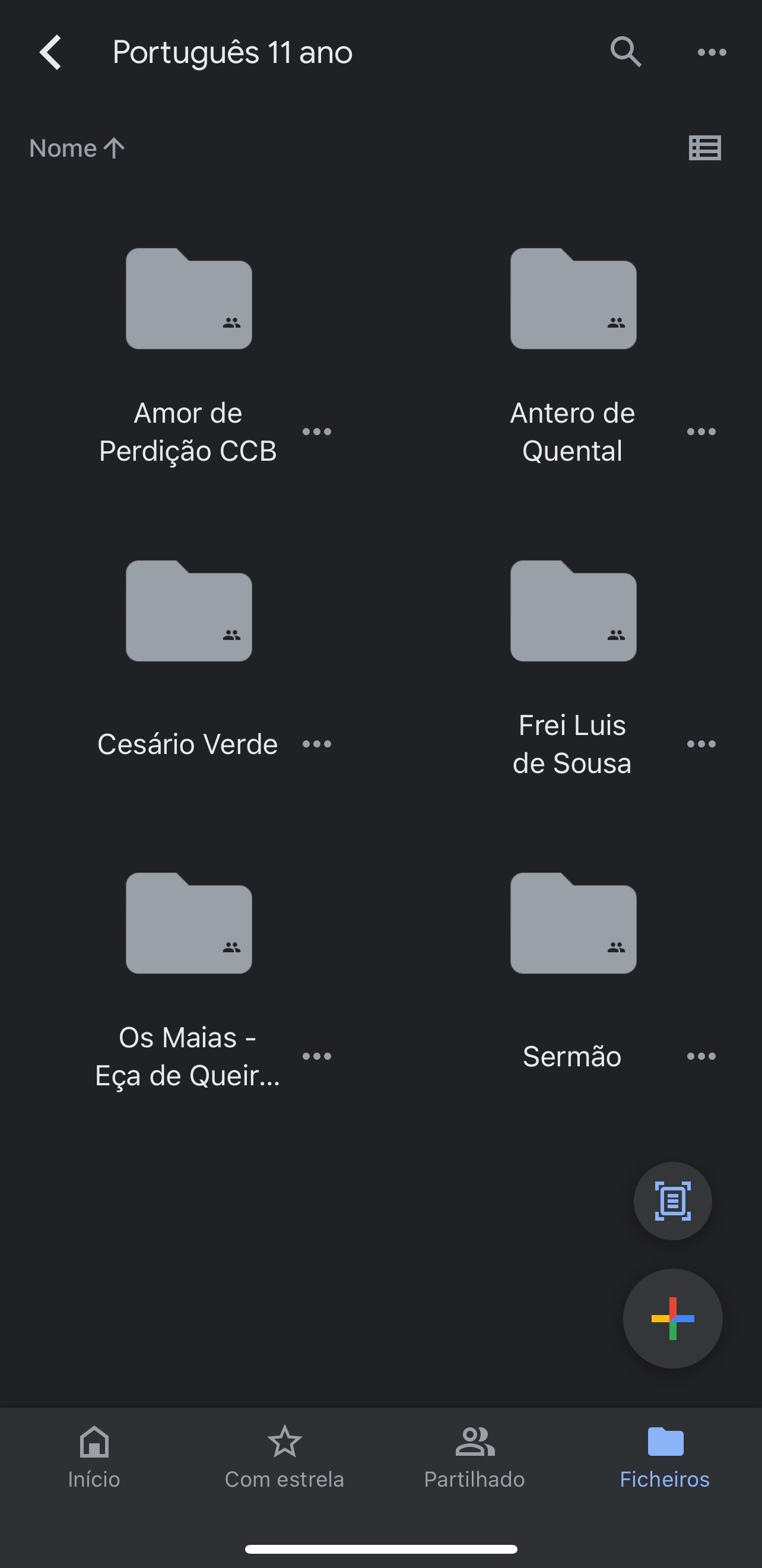
Task: Open the Sermão folder
Action: pos(573,923)
